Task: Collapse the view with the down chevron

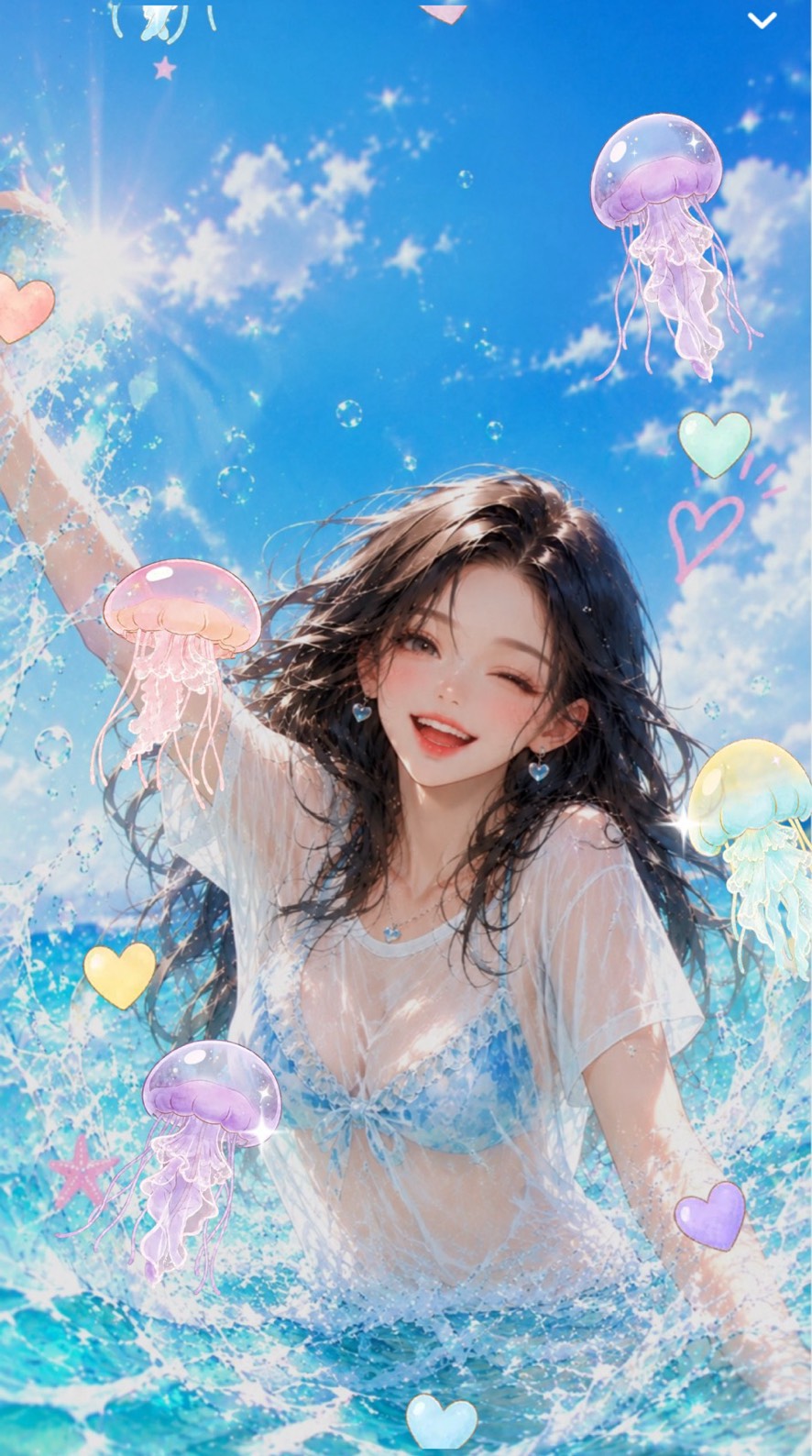Action: click(x=762, y=20)
